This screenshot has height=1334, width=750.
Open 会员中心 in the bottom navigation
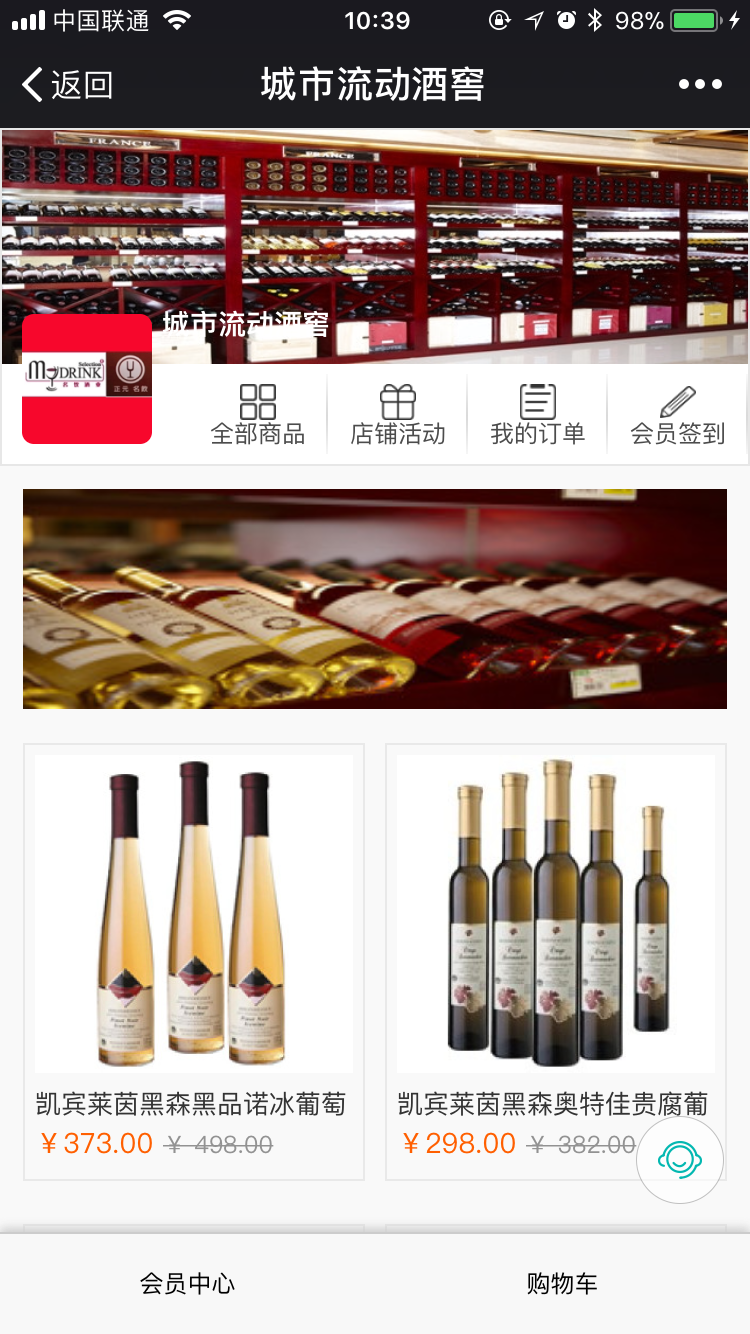coord(187,1283)
